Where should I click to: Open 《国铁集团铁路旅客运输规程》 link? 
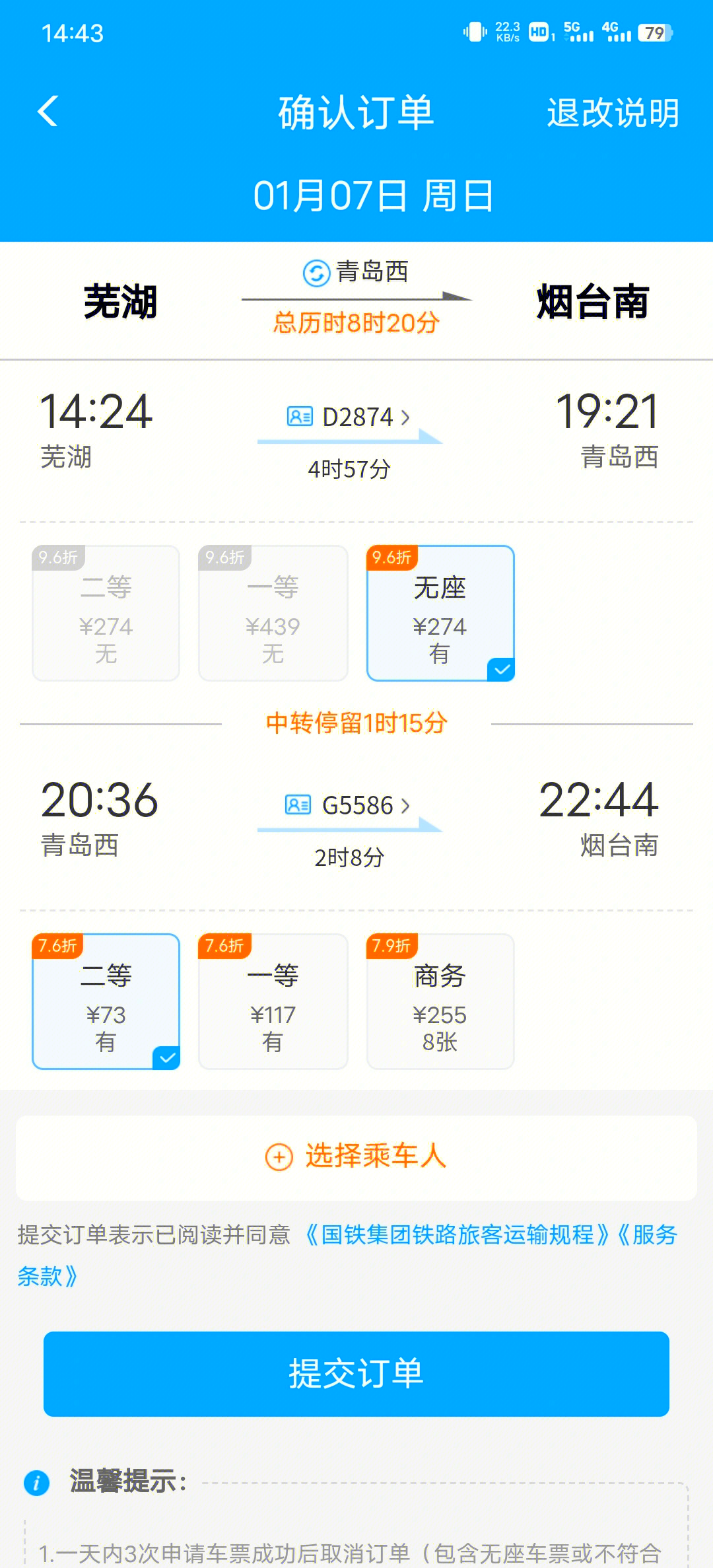click(457, 1234)
